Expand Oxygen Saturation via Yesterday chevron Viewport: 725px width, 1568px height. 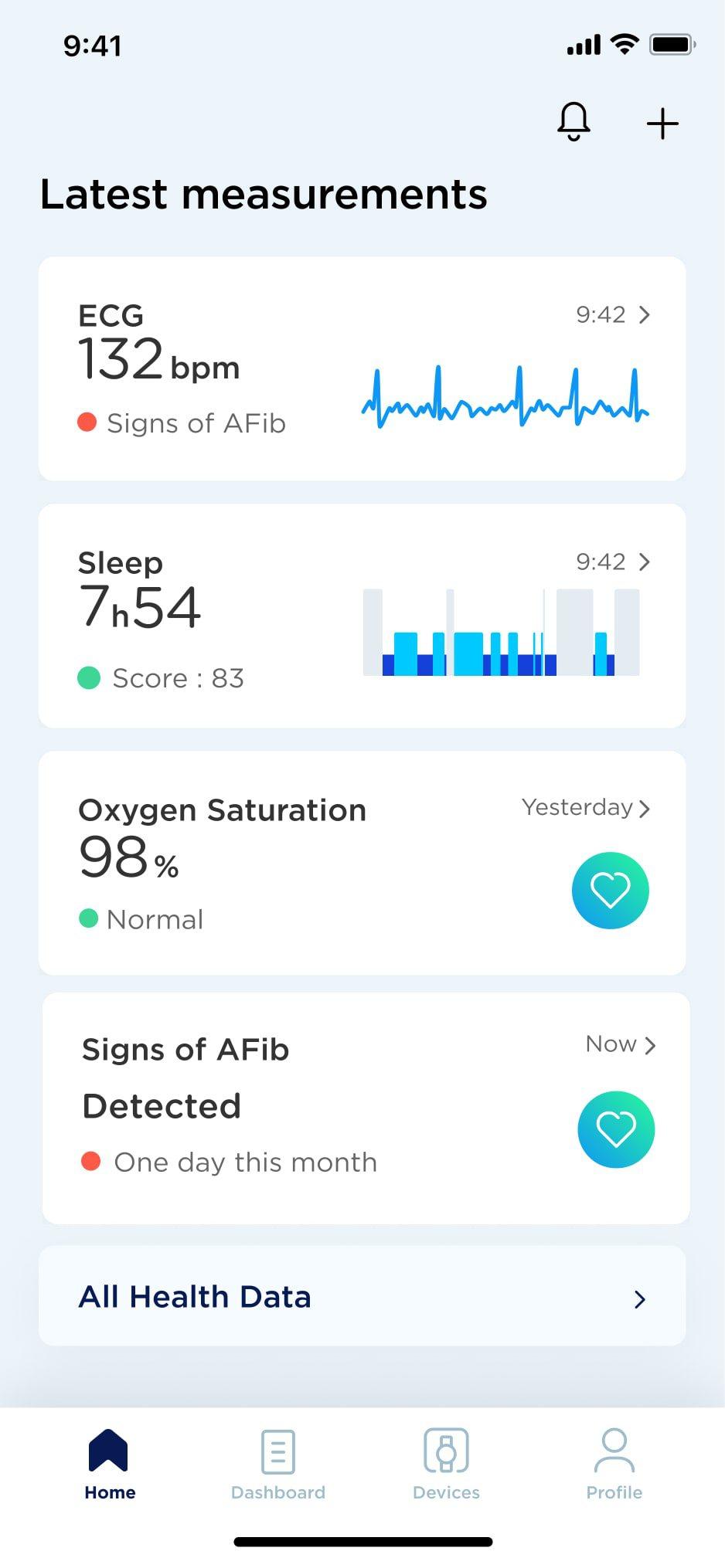645,808
